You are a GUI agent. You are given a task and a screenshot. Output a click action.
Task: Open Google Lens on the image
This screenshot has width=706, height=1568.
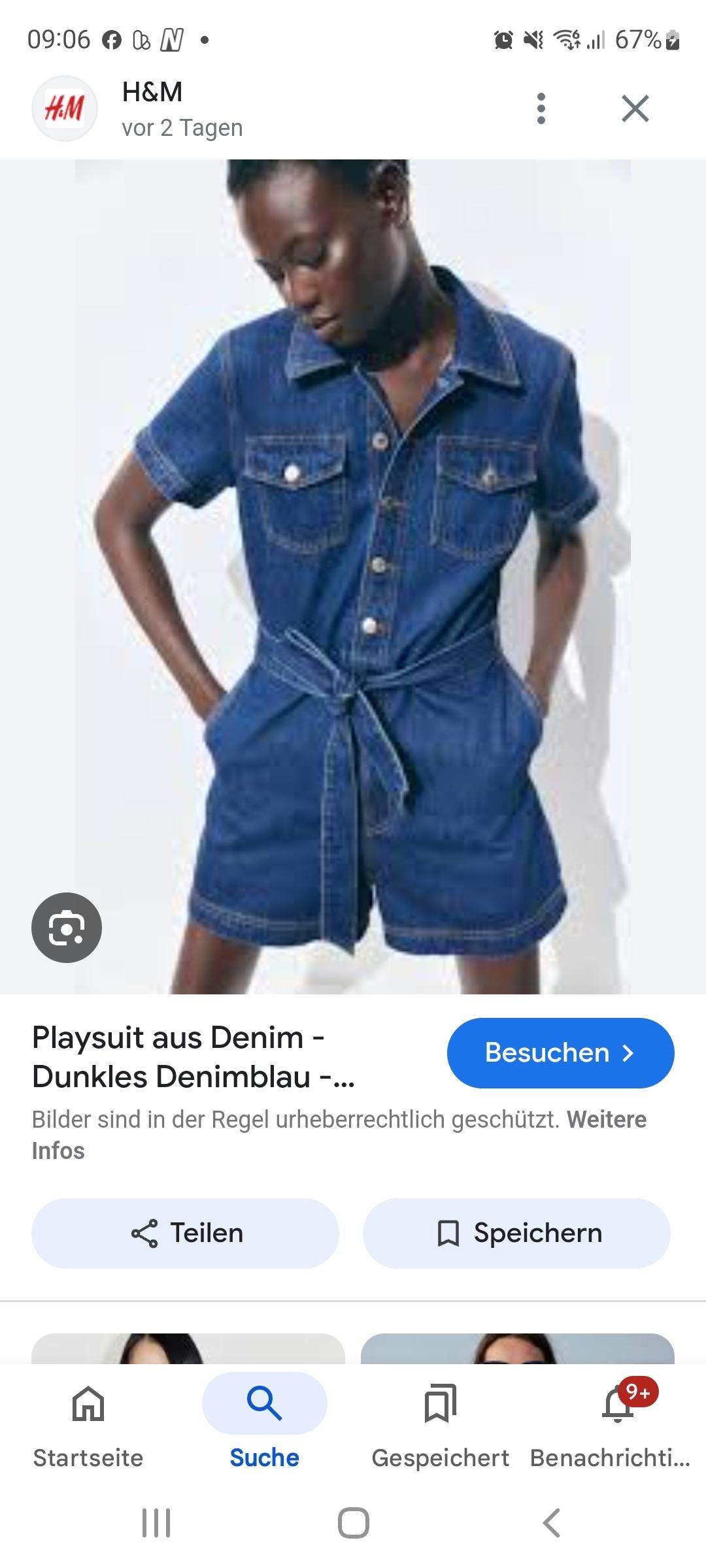(67, 928)
